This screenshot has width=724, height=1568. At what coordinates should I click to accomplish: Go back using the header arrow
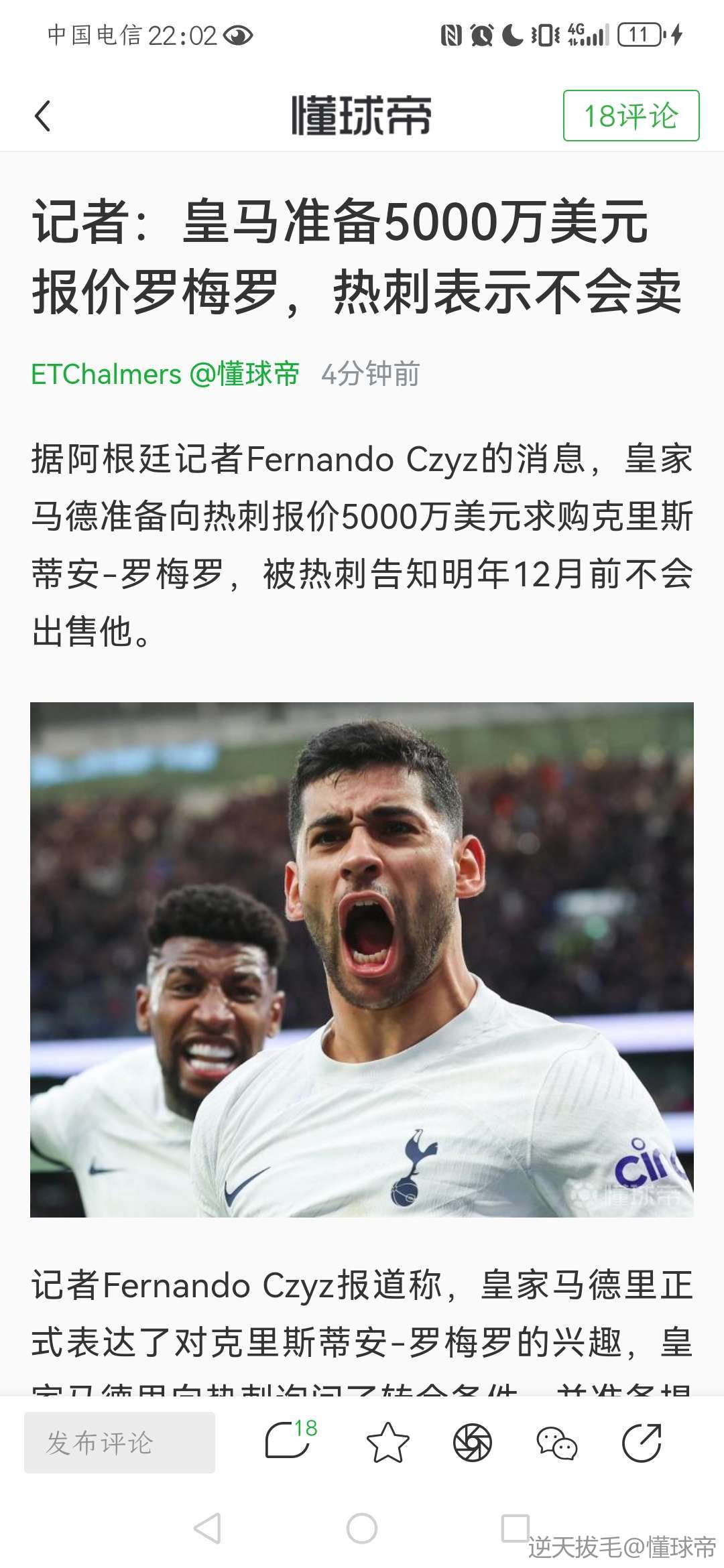(43, 116)
